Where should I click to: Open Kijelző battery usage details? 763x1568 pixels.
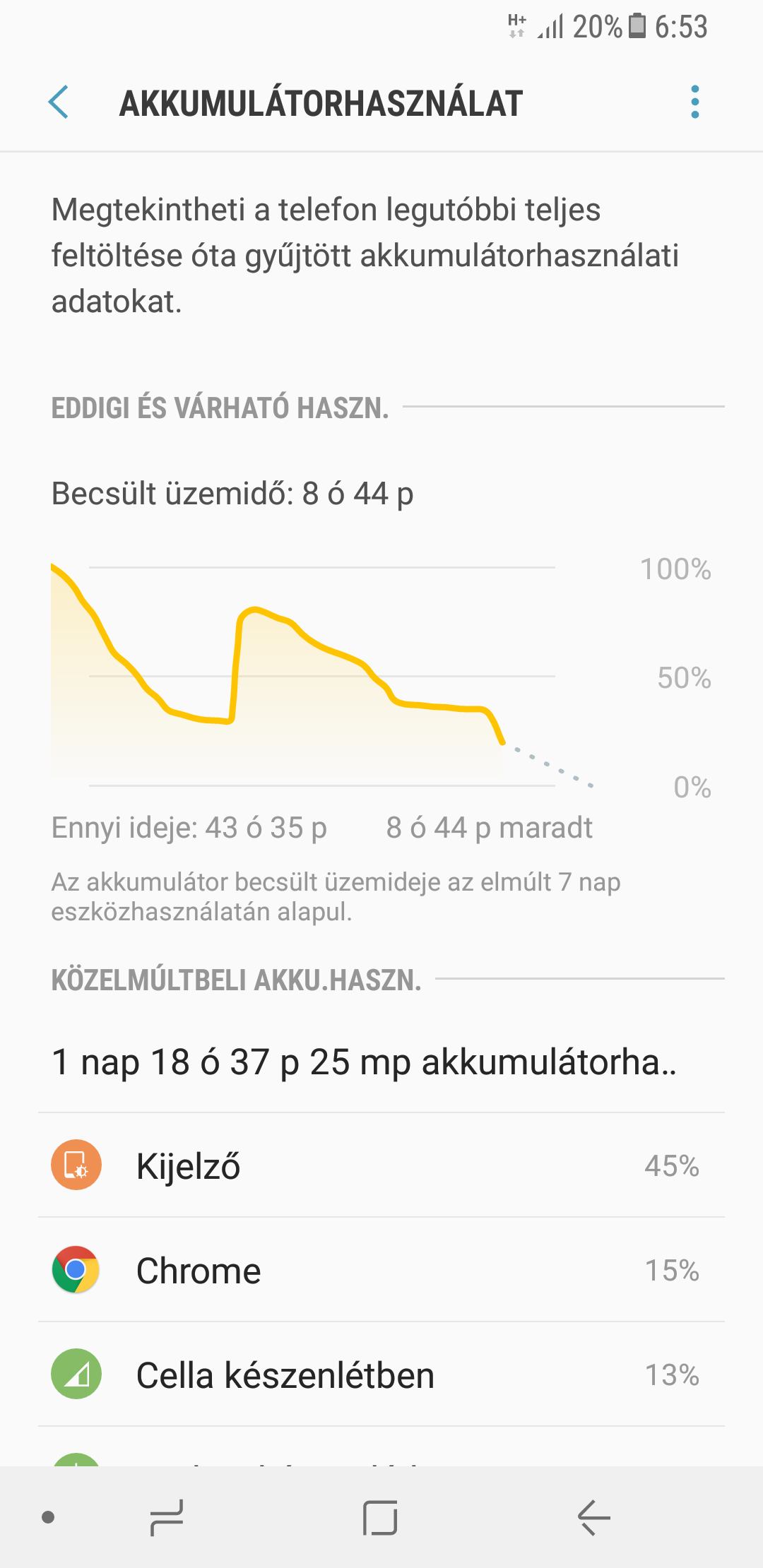381,1165
